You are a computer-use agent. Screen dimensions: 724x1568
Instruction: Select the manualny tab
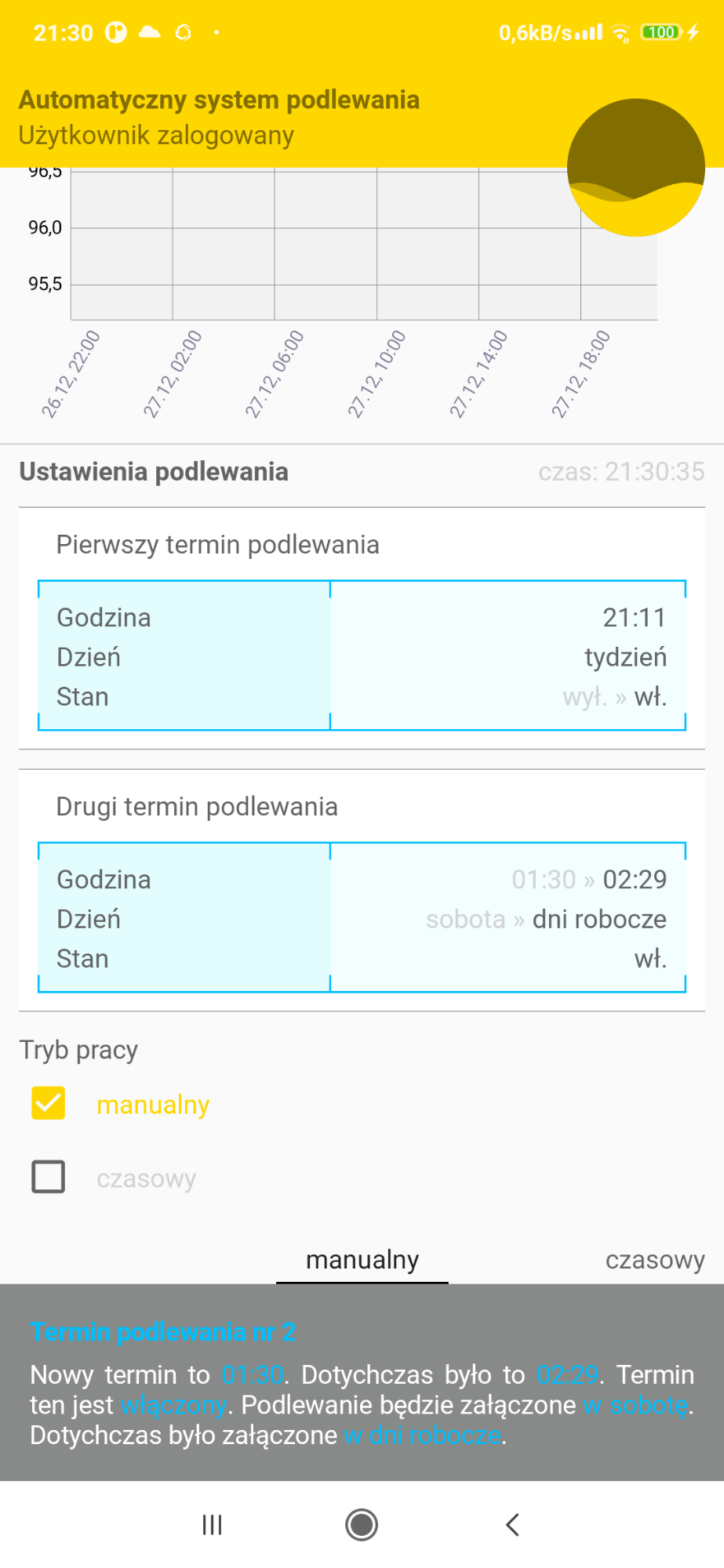pyautogui.click(x=362, y=1260)
